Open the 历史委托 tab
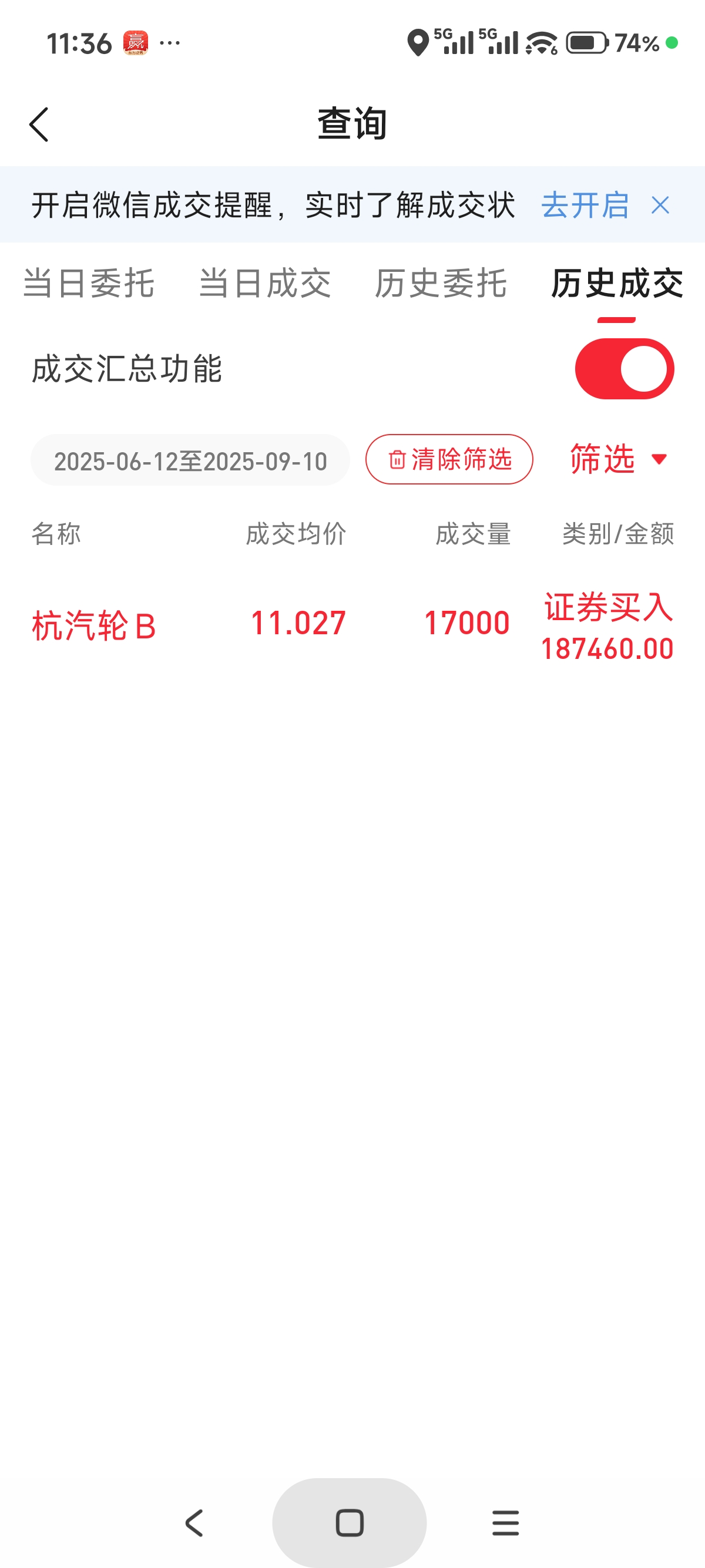 pos(441,284)
